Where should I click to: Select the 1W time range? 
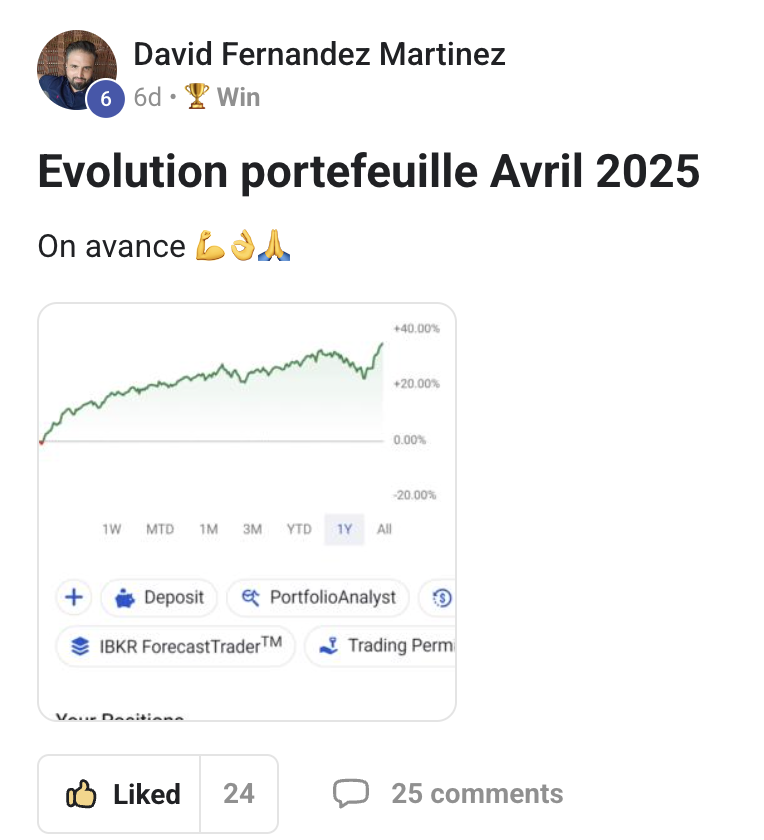pyautogui.click(x=112, y=530)
